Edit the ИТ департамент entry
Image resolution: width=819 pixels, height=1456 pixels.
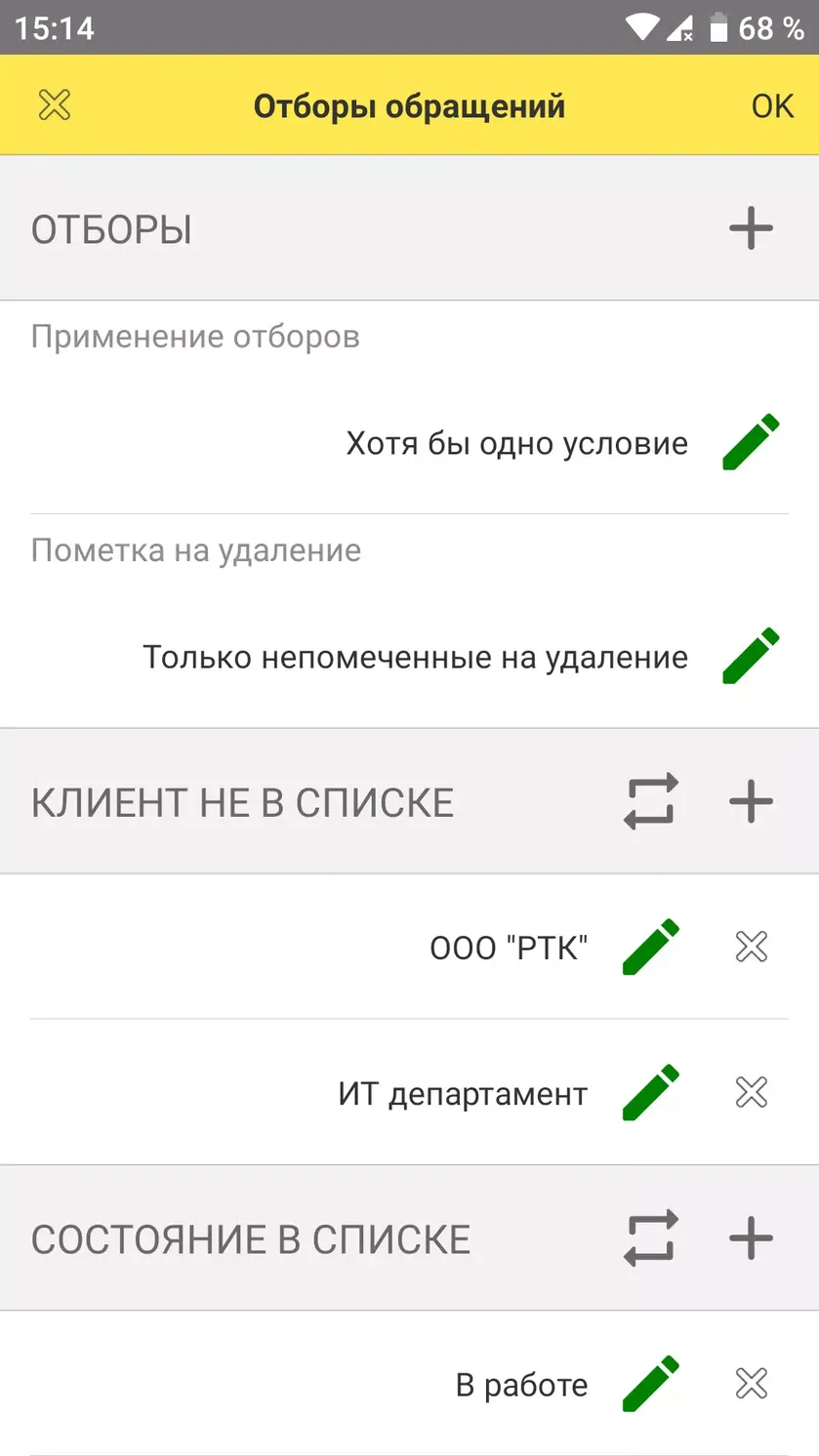pos(650,1091)
